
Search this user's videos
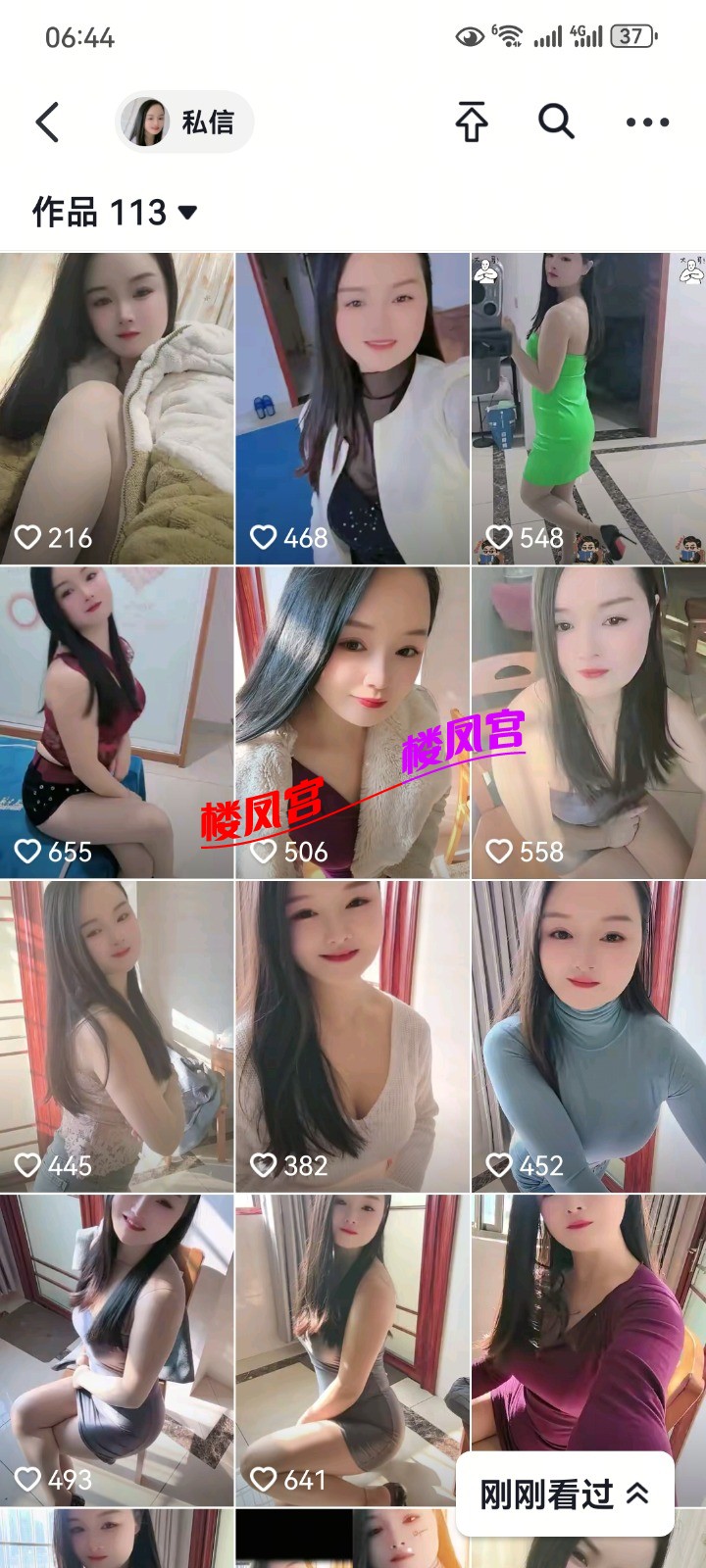click(556, 122)
